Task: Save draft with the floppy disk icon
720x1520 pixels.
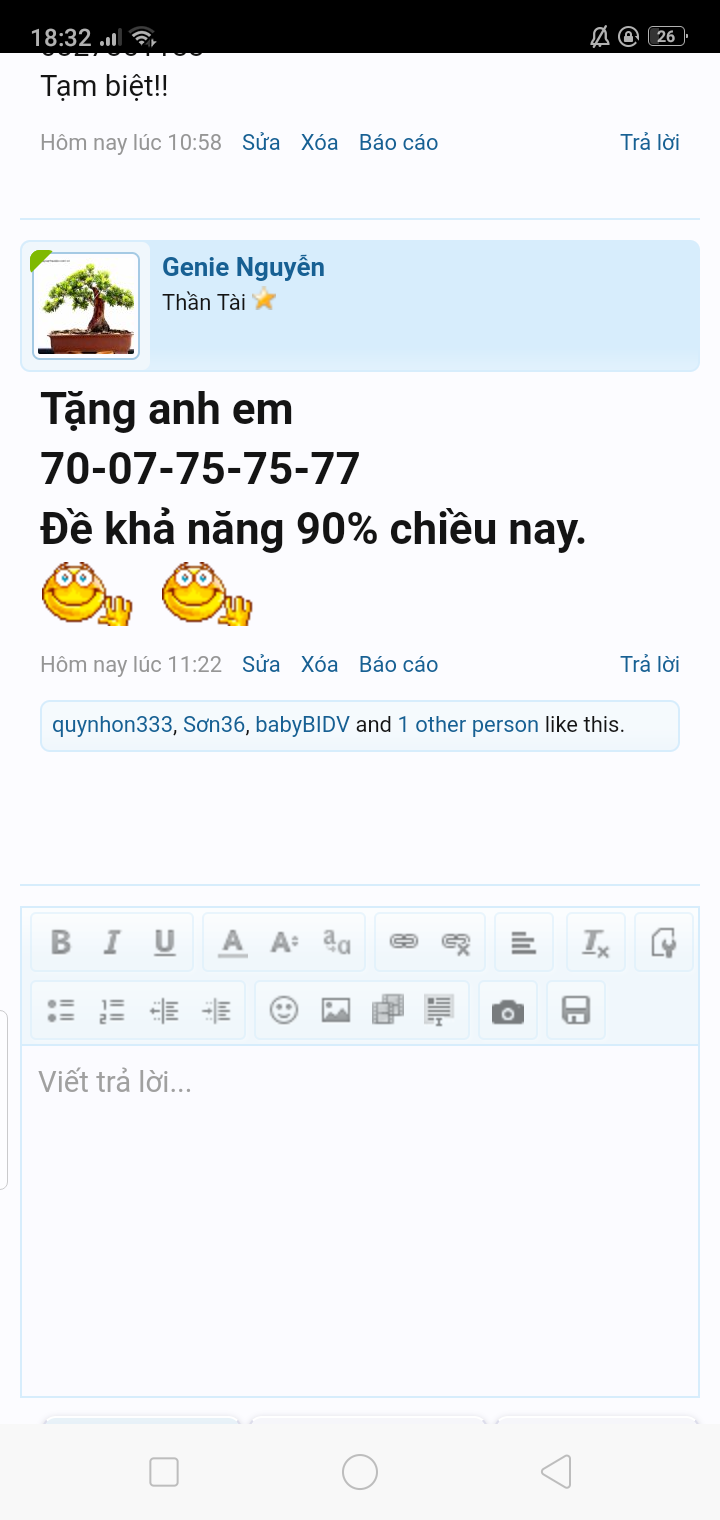Action: pos(576,1010)
